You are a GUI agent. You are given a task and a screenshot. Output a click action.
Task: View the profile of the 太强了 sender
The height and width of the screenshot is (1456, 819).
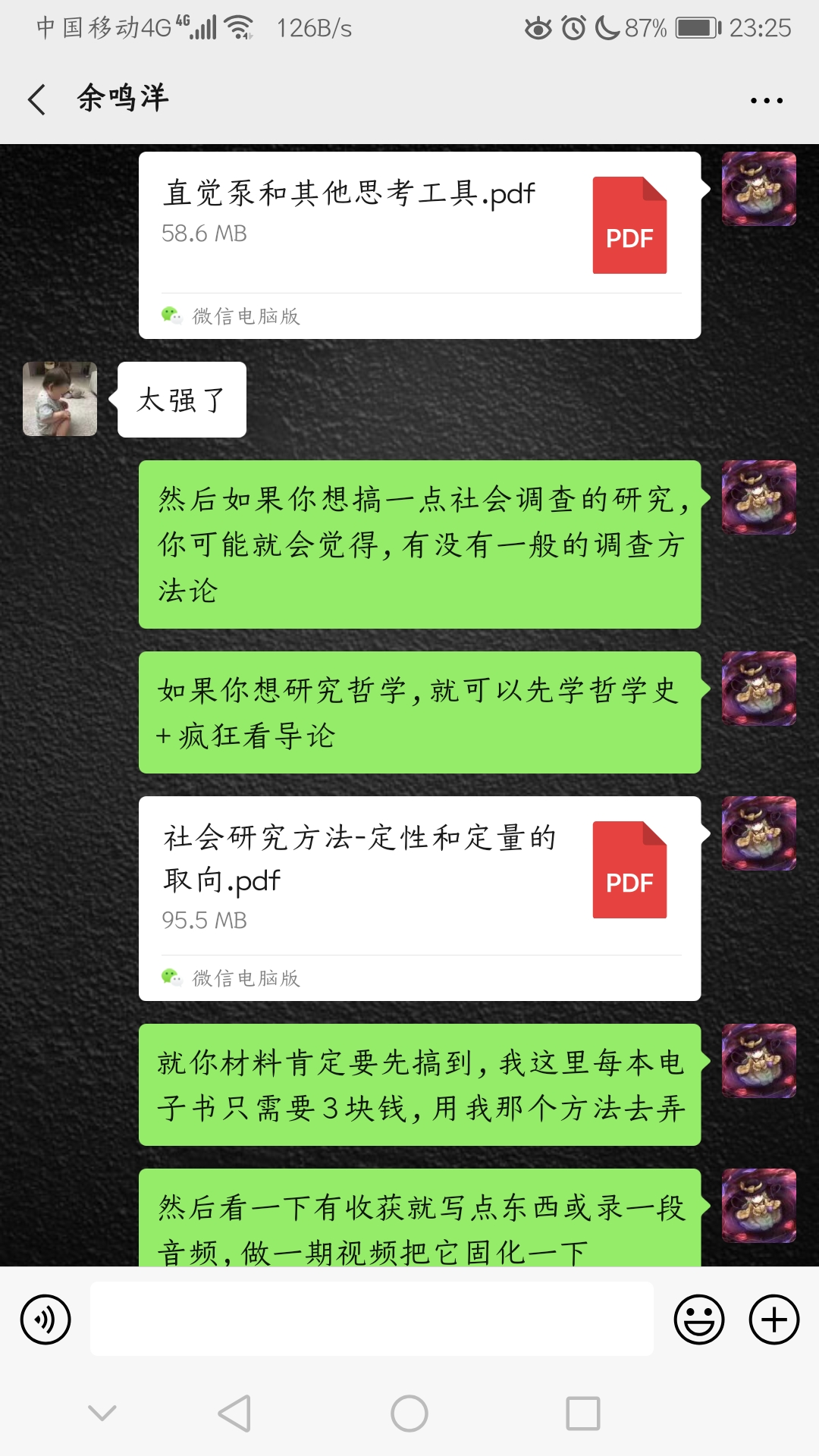coord(60,399)
